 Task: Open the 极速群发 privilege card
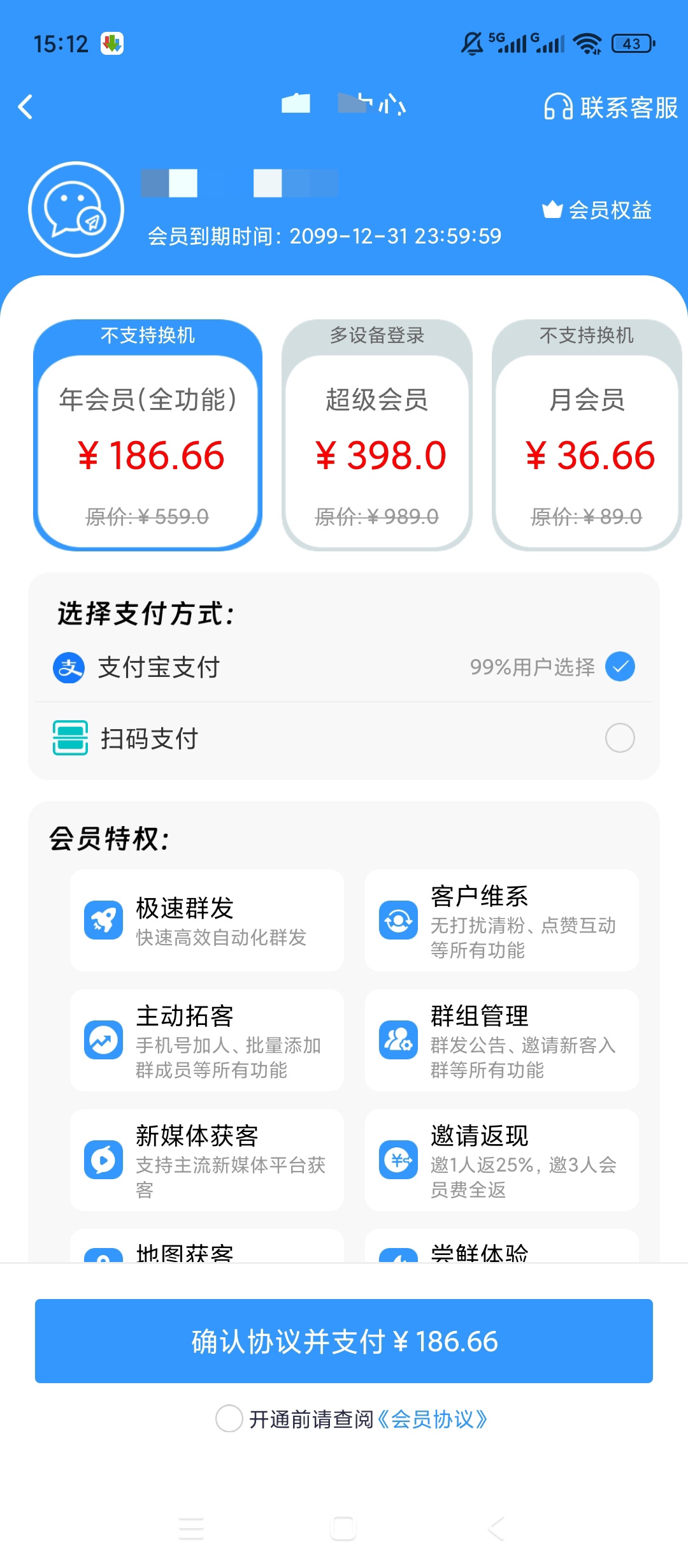207,920
